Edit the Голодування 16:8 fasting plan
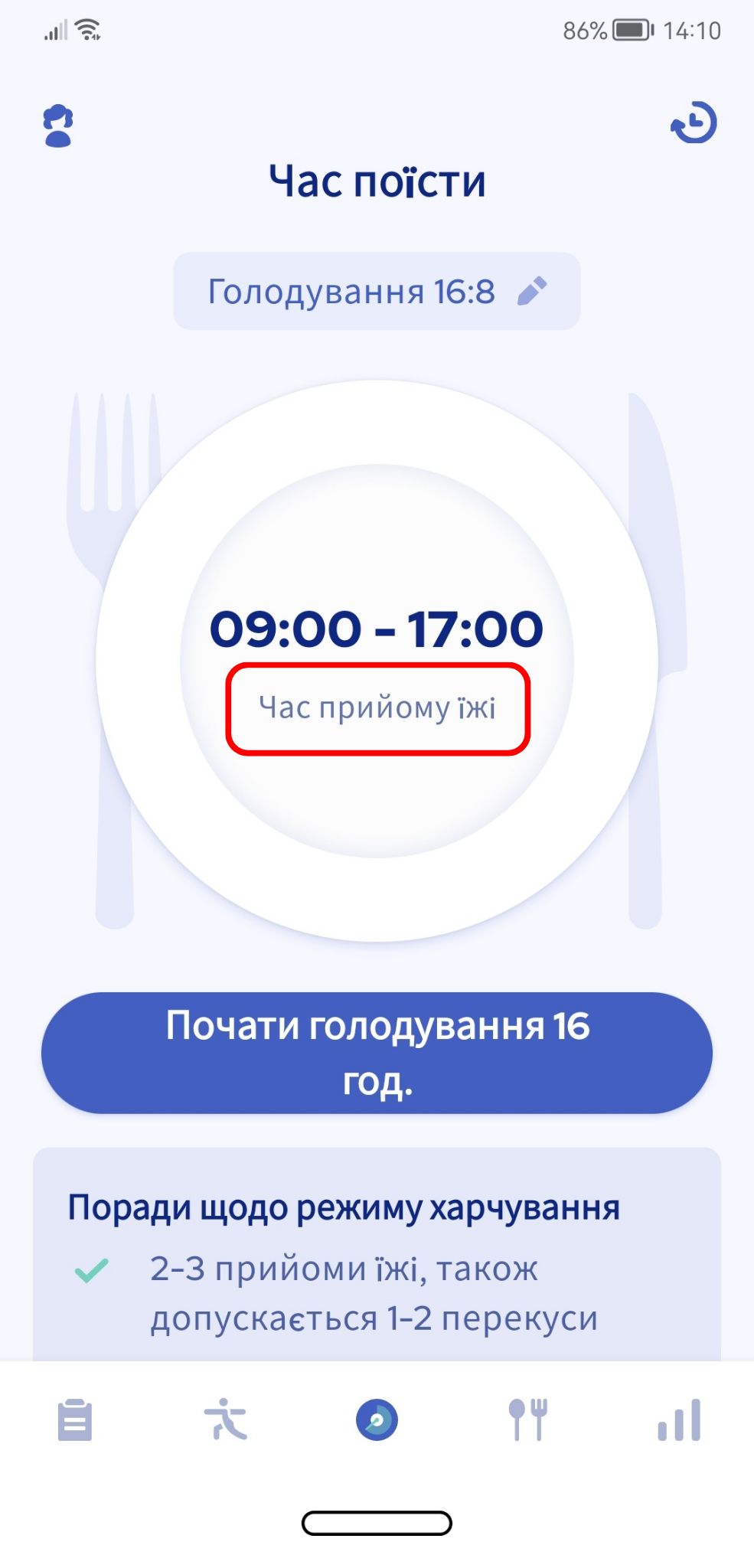The image size is (754, 1568). coord(377,292)
